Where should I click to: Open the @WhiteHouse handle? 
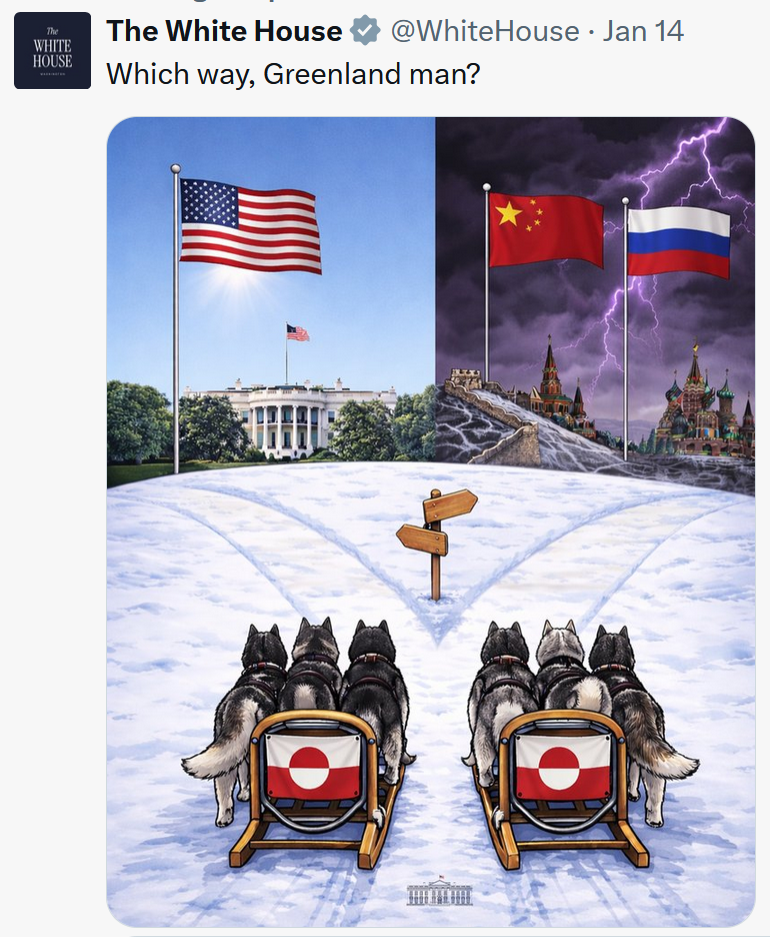coord(484,31)
